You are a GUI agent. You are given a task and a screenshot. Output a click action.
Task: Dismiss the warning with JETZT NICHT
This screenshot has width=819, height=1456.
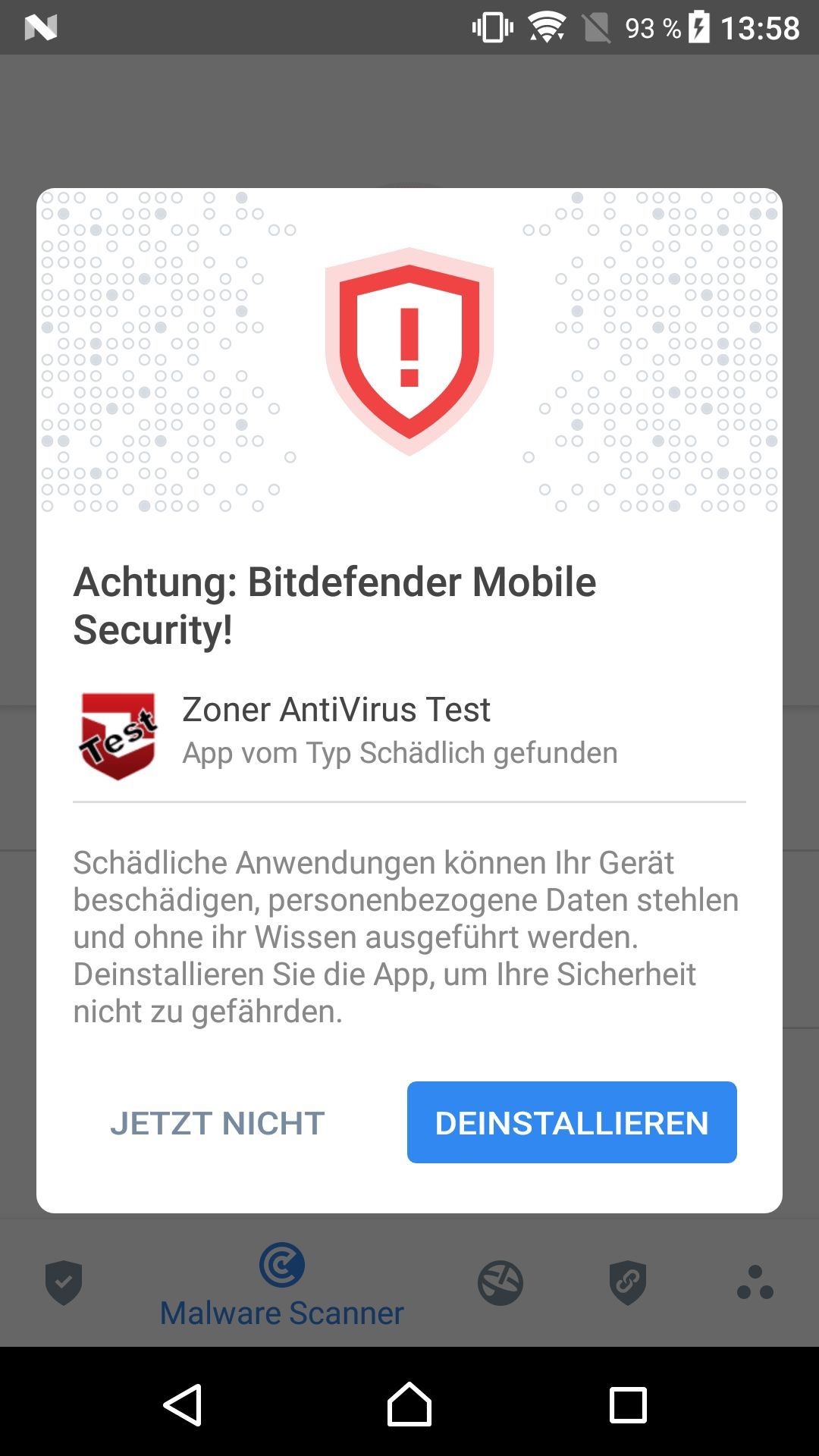coord(218,1123)
